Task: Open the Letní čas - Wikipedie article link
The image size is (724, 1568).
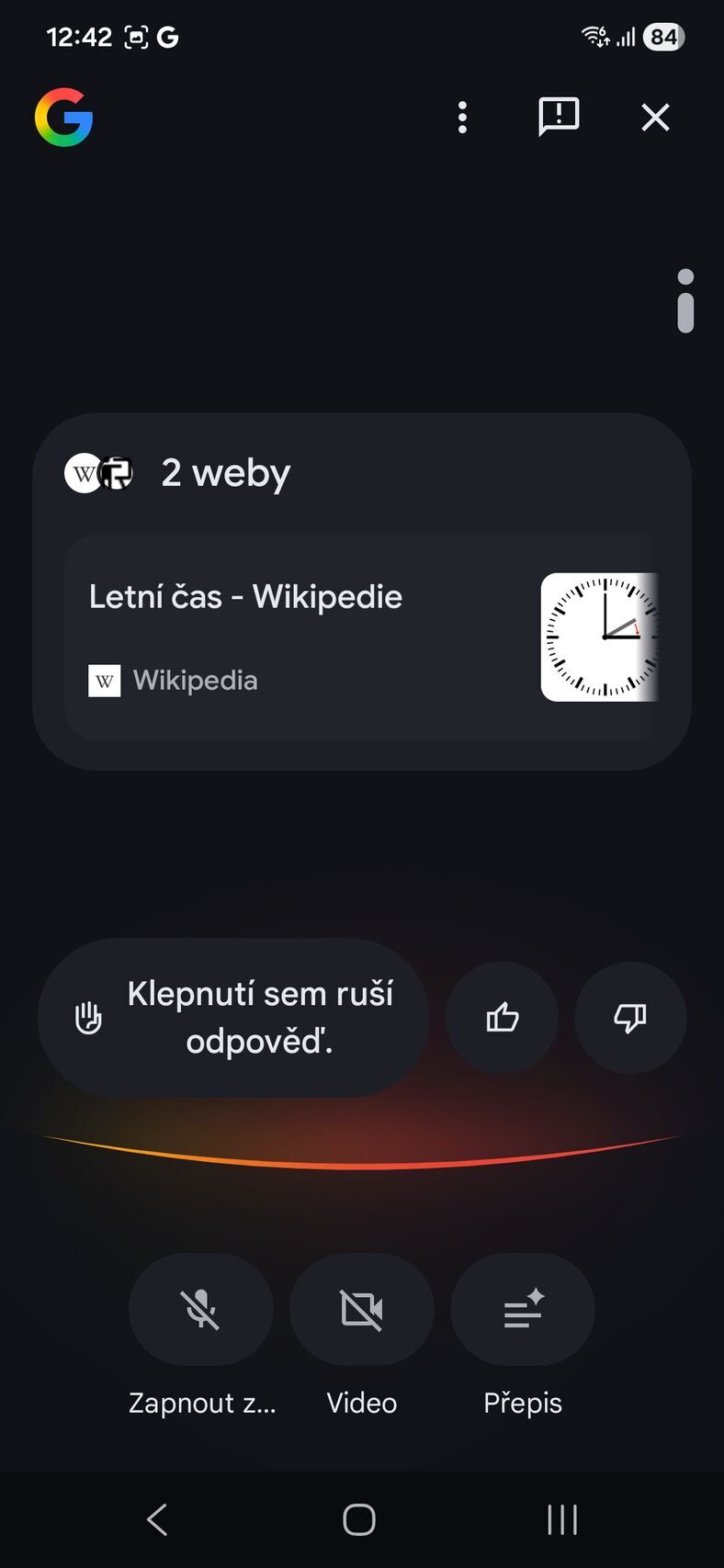Action: point(246,596)
